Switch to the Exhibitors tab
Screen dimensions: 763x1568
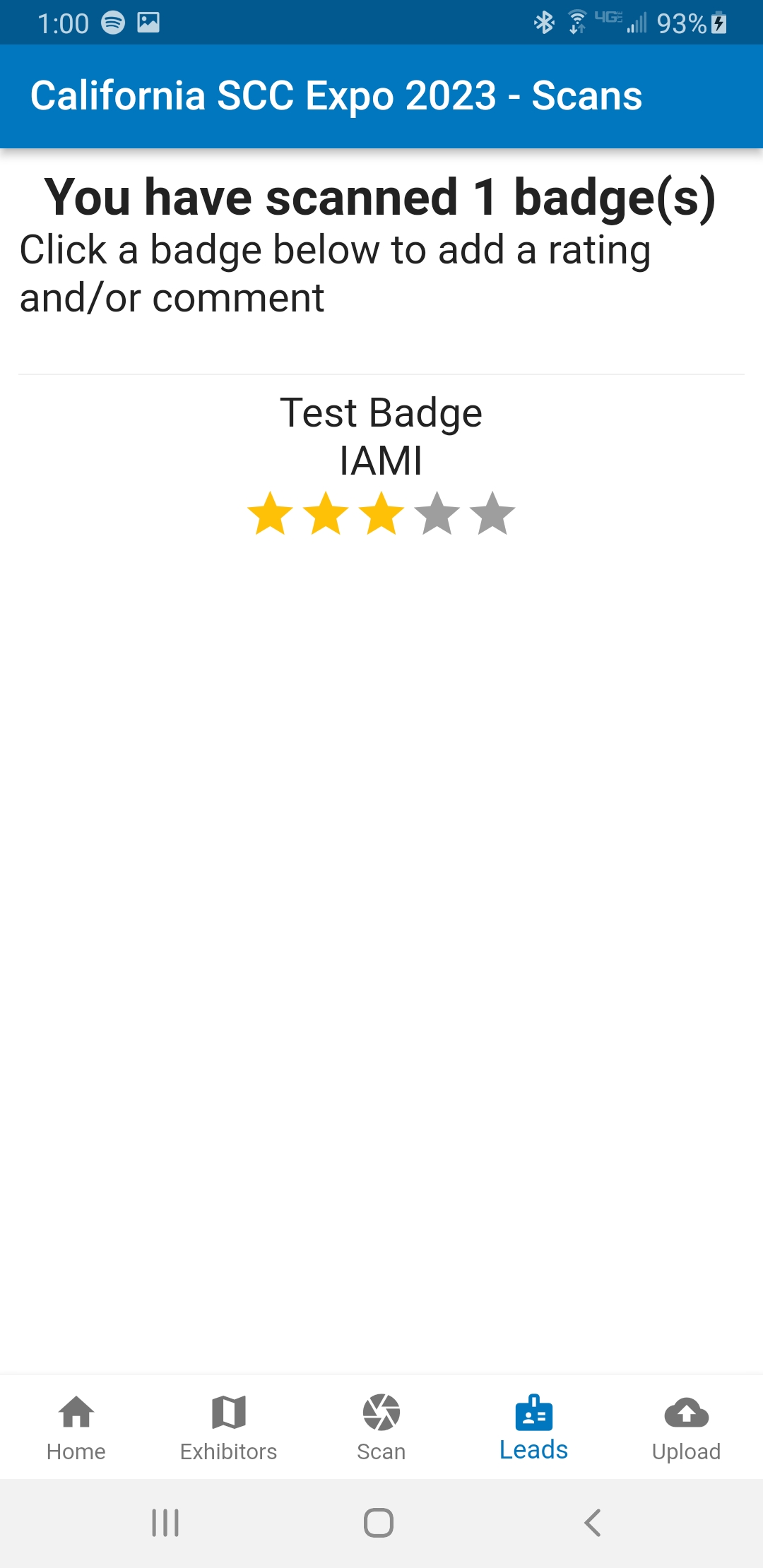229,1427
